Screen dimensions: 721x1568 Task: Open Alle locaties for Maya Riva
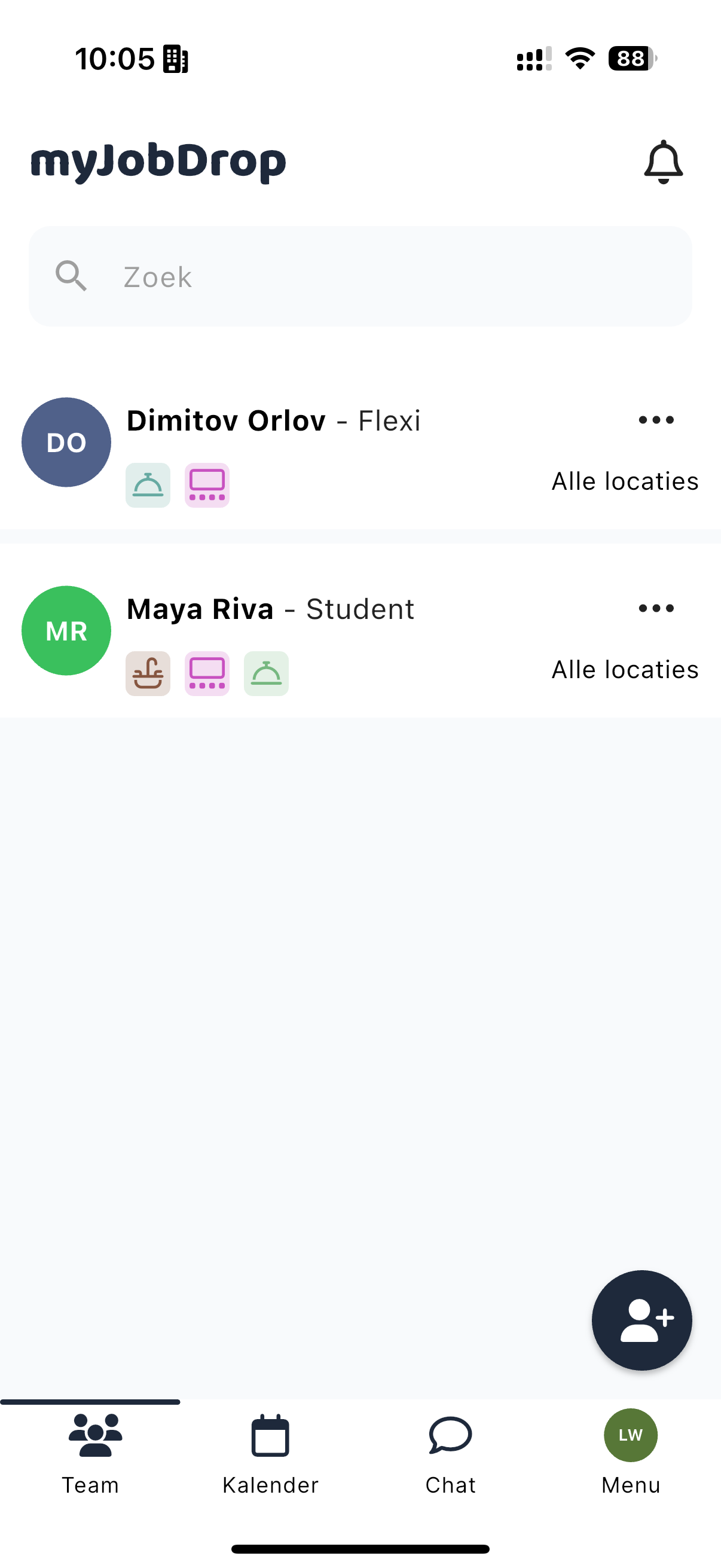(x=625, y=669)
